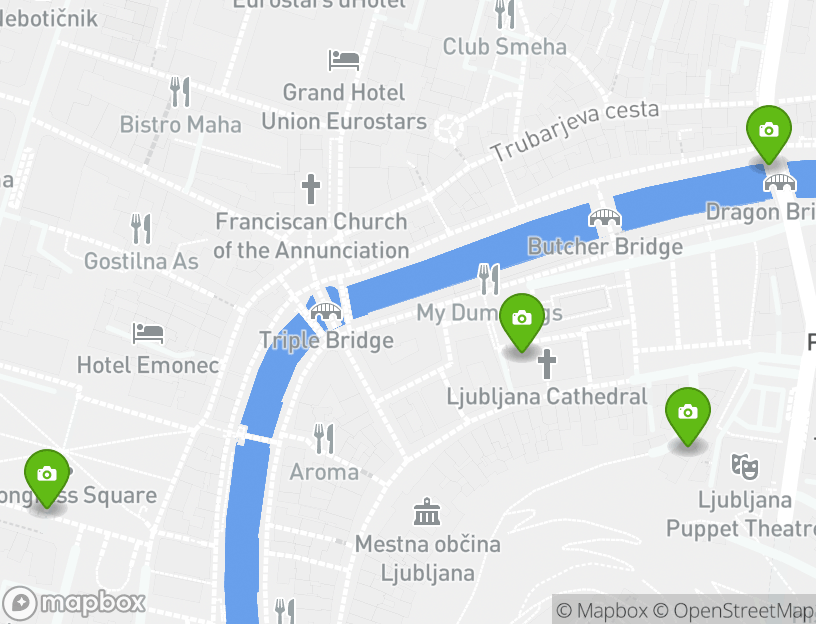816x624 pixels.
Task: Open the camera pin beside Ljubljana Cathedral
Action: click(x=521, y=320)
